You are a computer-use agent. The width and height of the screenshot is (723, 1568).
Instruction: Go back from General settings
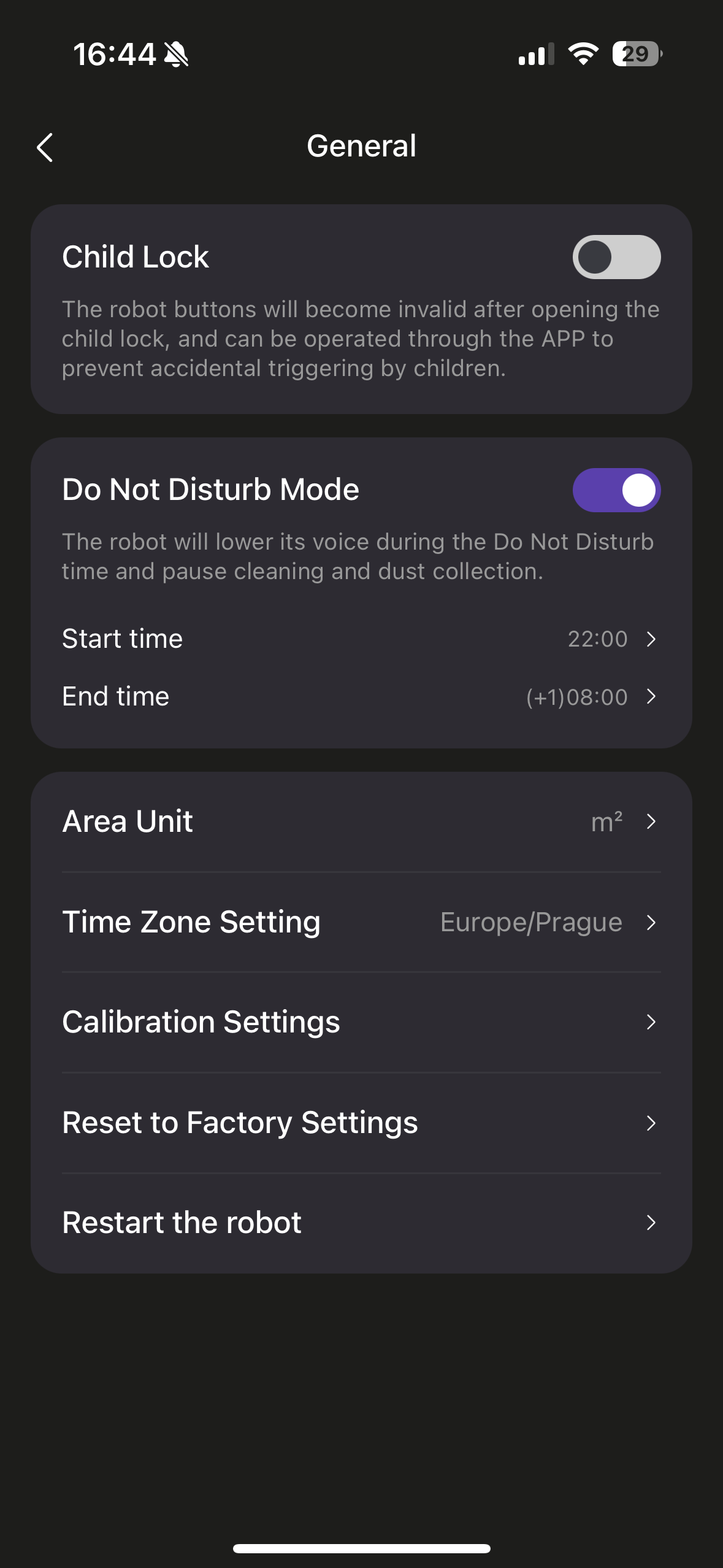pos(45,147)
